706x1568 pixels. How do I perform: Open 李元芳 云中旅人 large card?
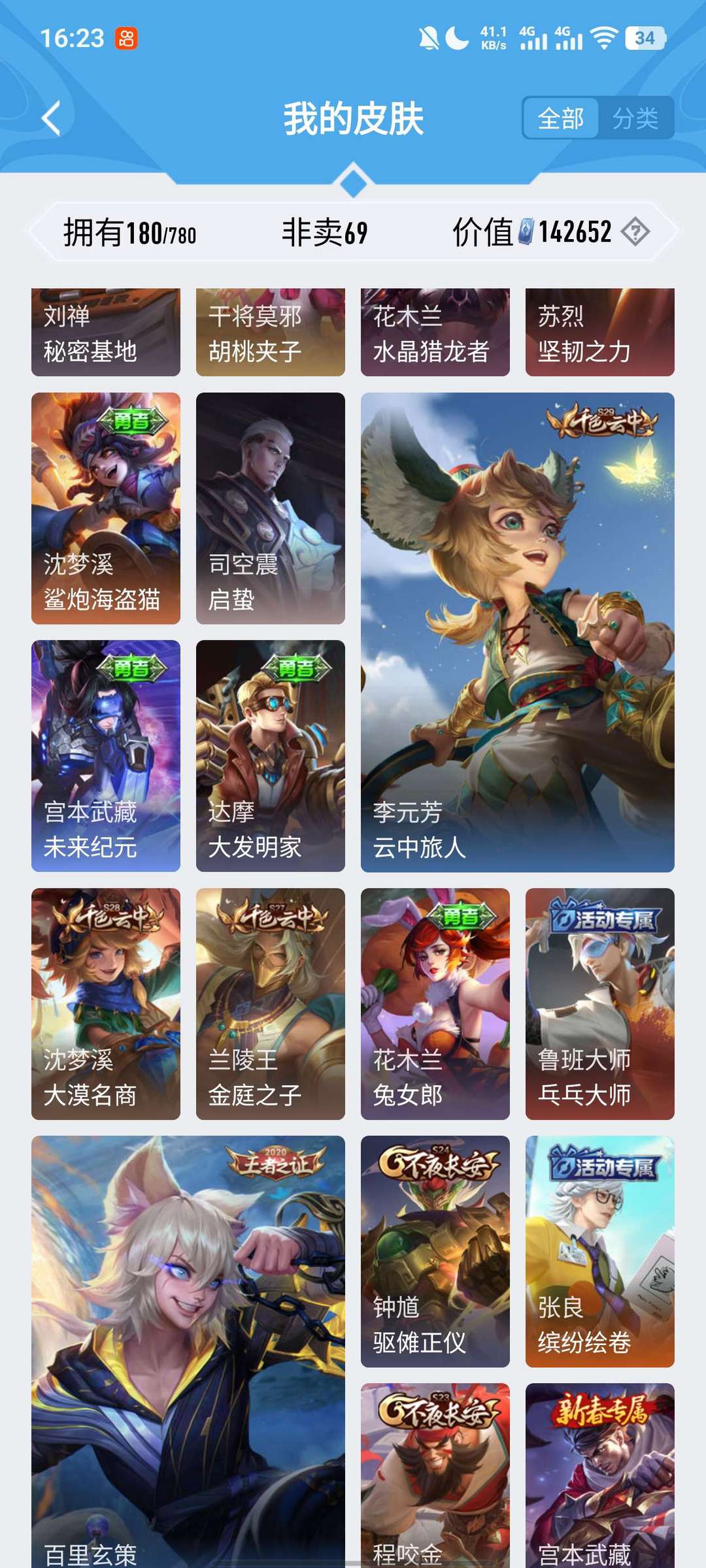pyautogui.click(x=518, y=632)
